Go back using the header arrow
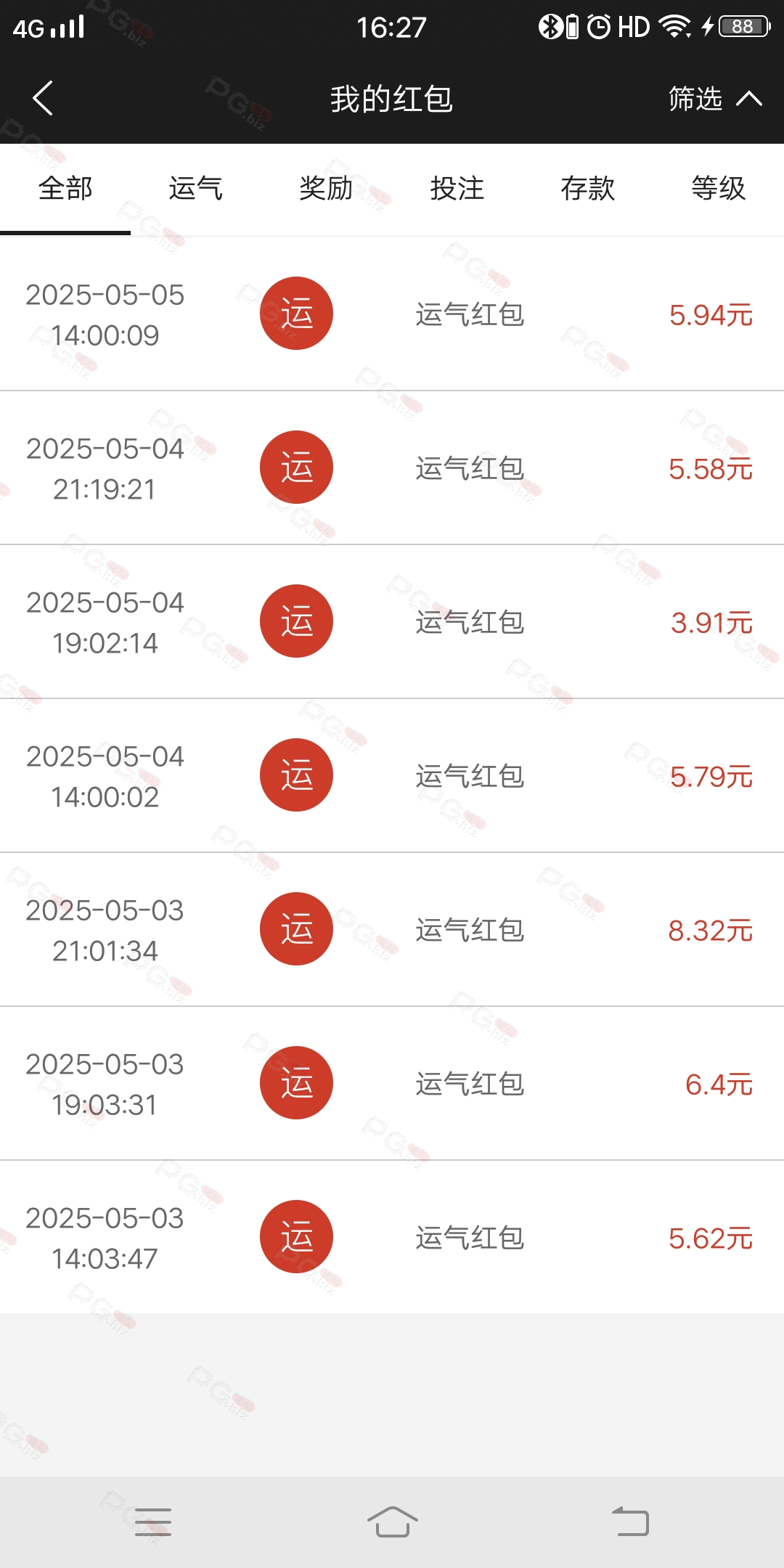This screenshot has height=1568, width=784. (x=43, y=98)
